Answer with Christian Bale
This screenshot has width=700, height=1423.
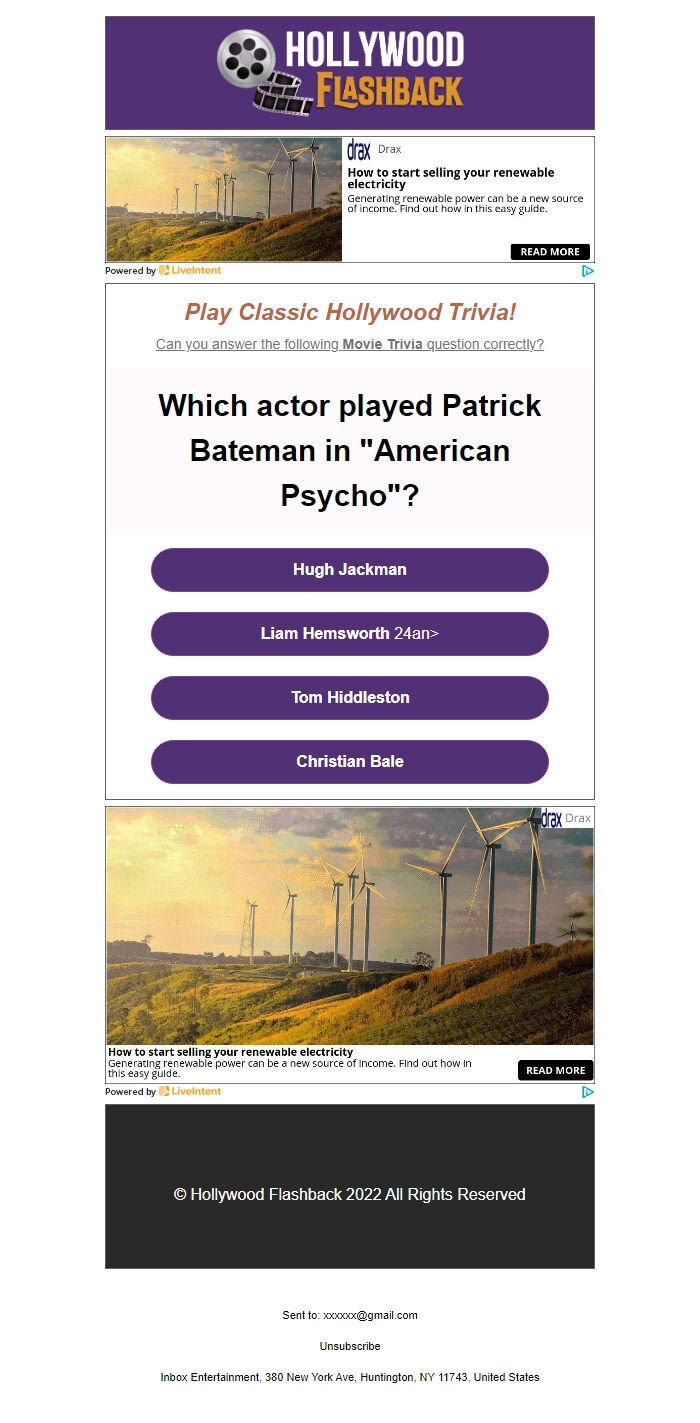(x=349, y=762)
